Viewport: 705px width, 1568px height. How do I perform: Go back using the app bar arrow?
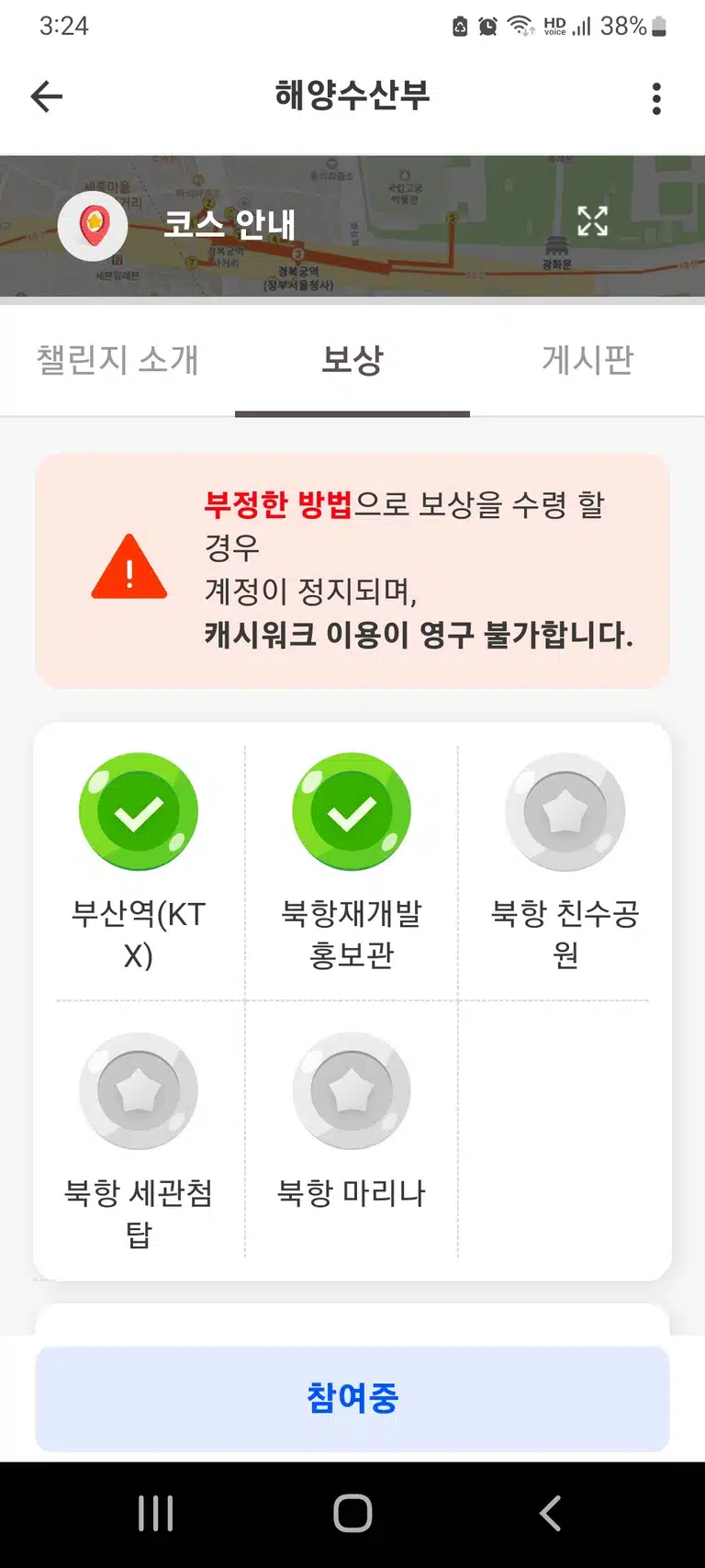pos(47,96)
